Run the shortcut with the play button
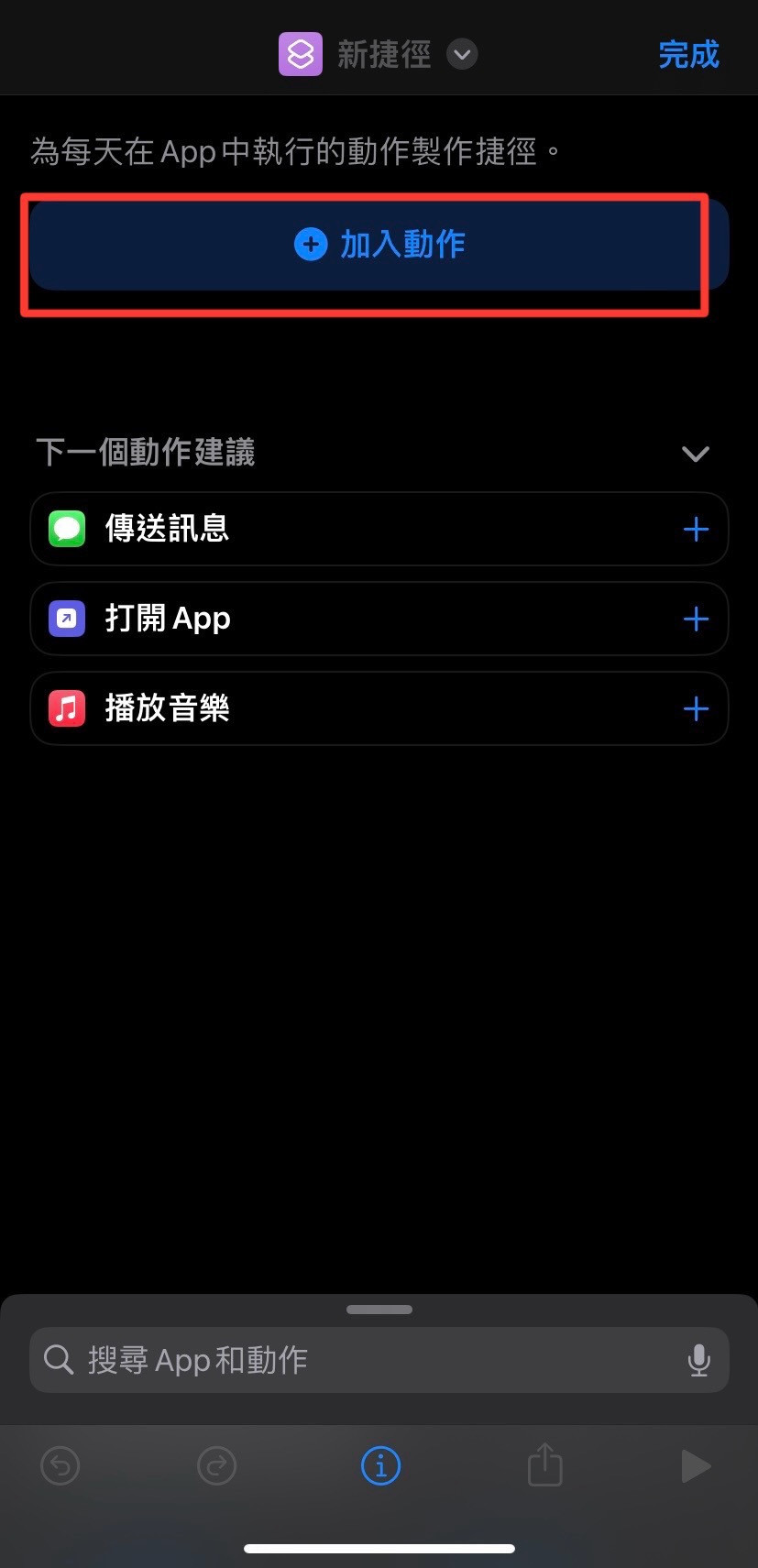The width and height of the screenshot is (758, 1568). click(x=696, y=1466)
